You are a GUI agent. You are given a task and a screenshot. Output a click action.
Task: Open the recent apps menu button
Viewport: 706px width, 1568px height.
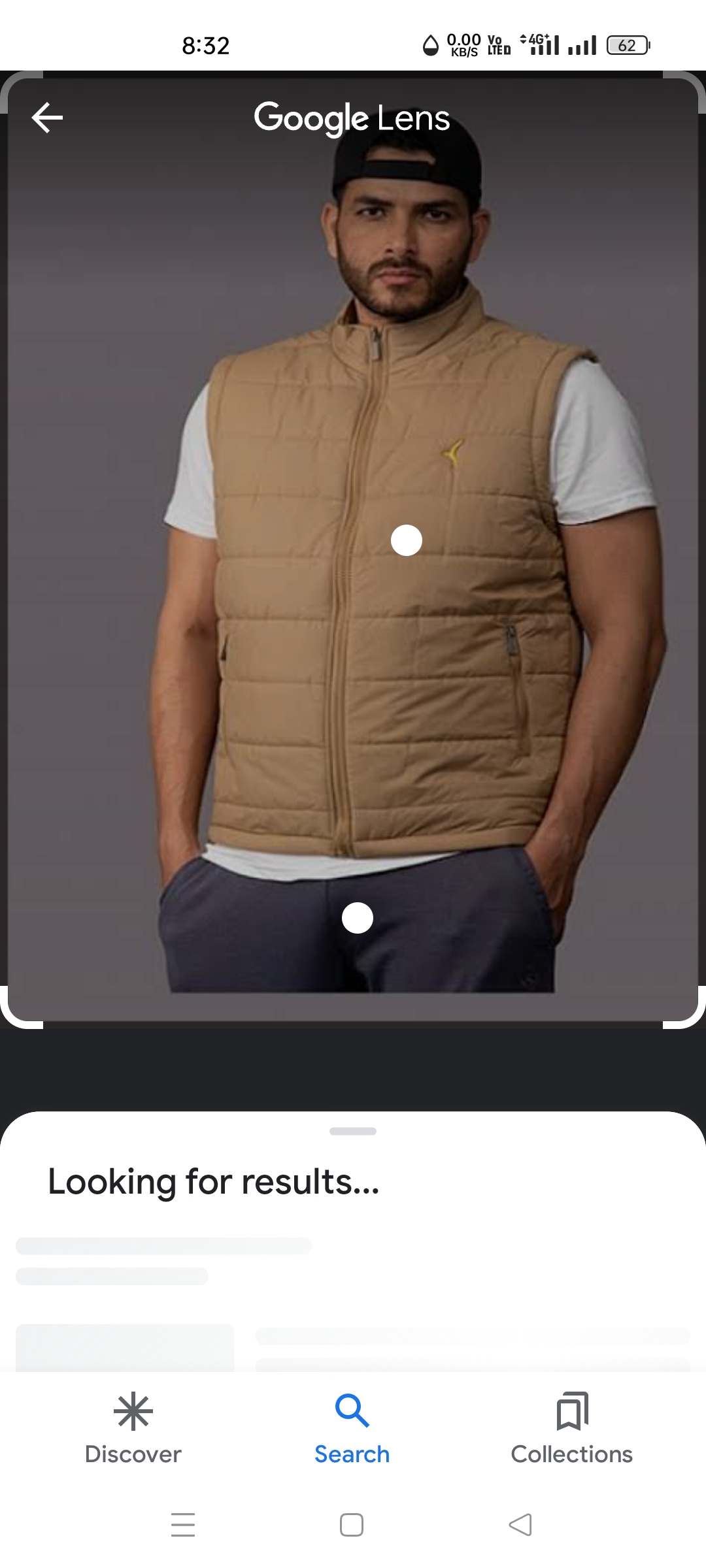pyautogui.click(x=183, y=1525)
